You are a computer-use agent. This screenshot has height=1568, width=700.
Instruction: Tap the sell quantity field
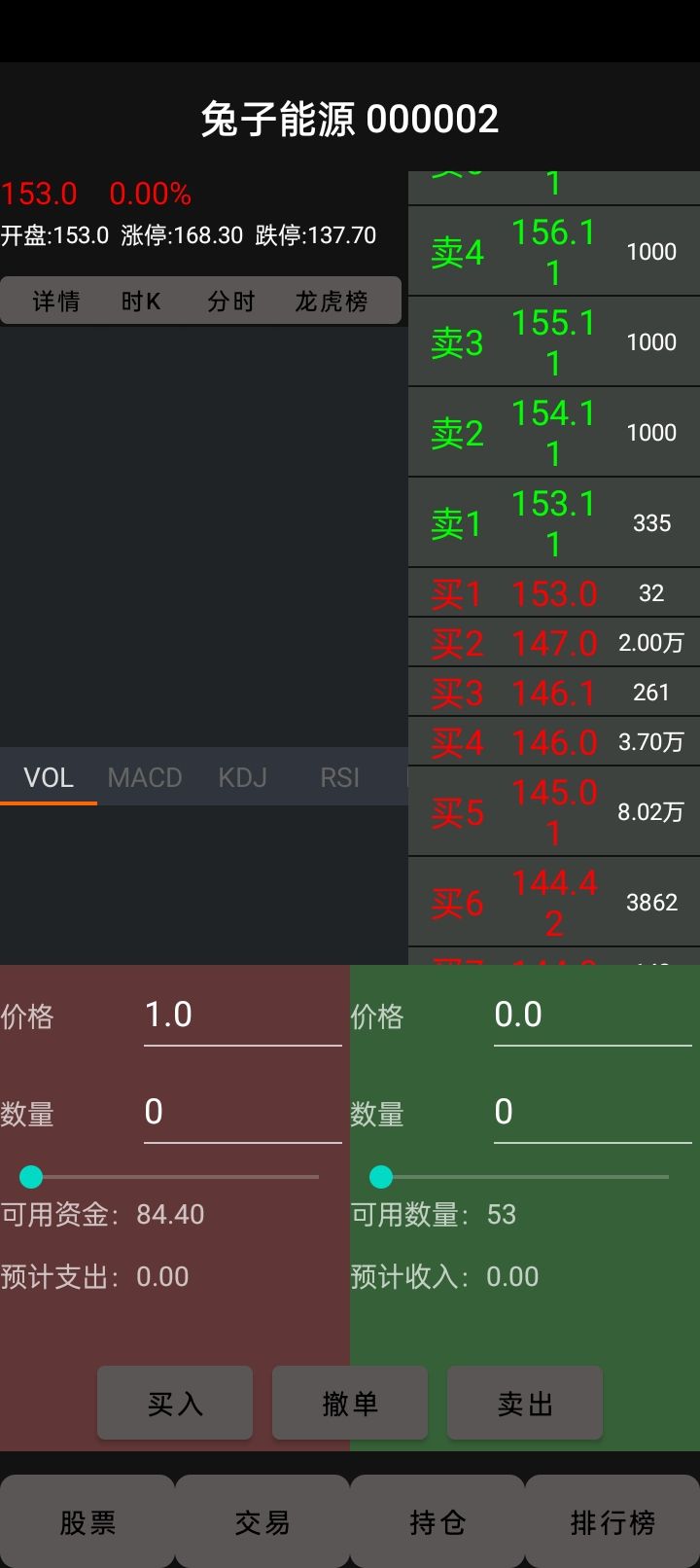click(x=593, y=1114)
